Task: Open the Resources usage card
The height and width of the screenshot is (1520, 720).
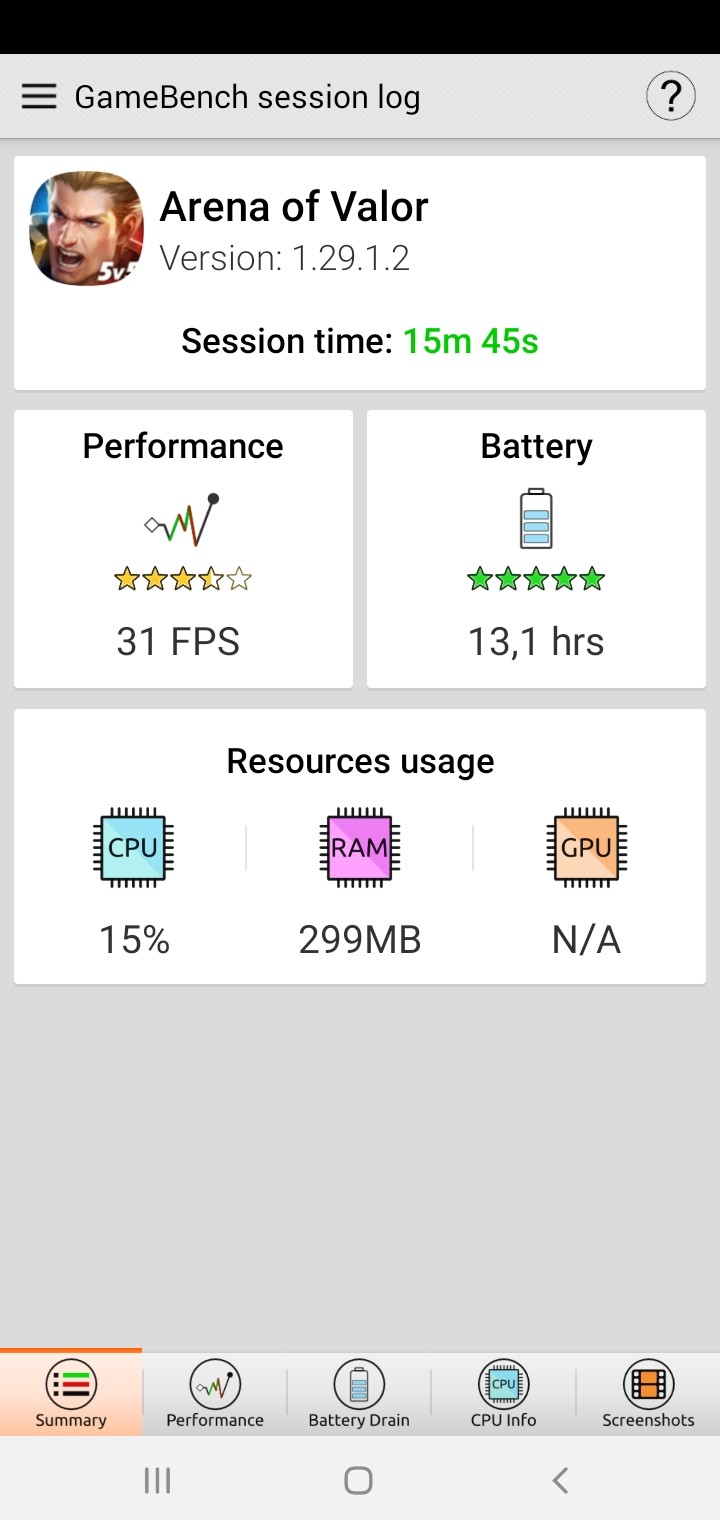Action: 360,847
